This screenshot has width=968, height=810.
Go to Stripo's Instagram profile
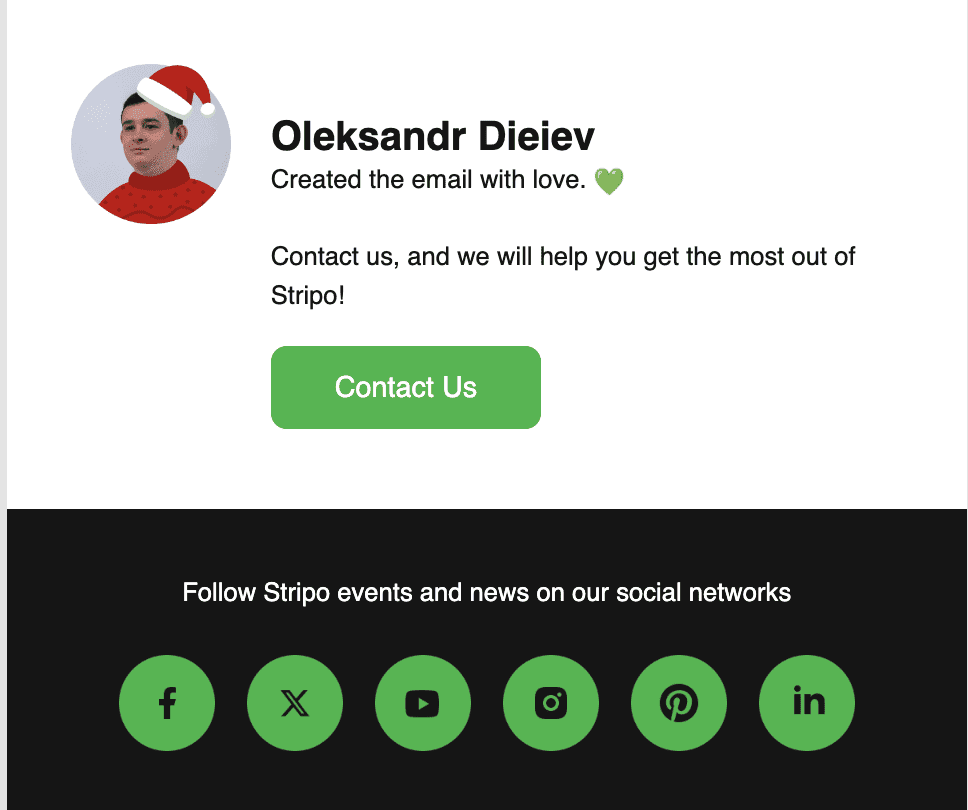point(551,703)
